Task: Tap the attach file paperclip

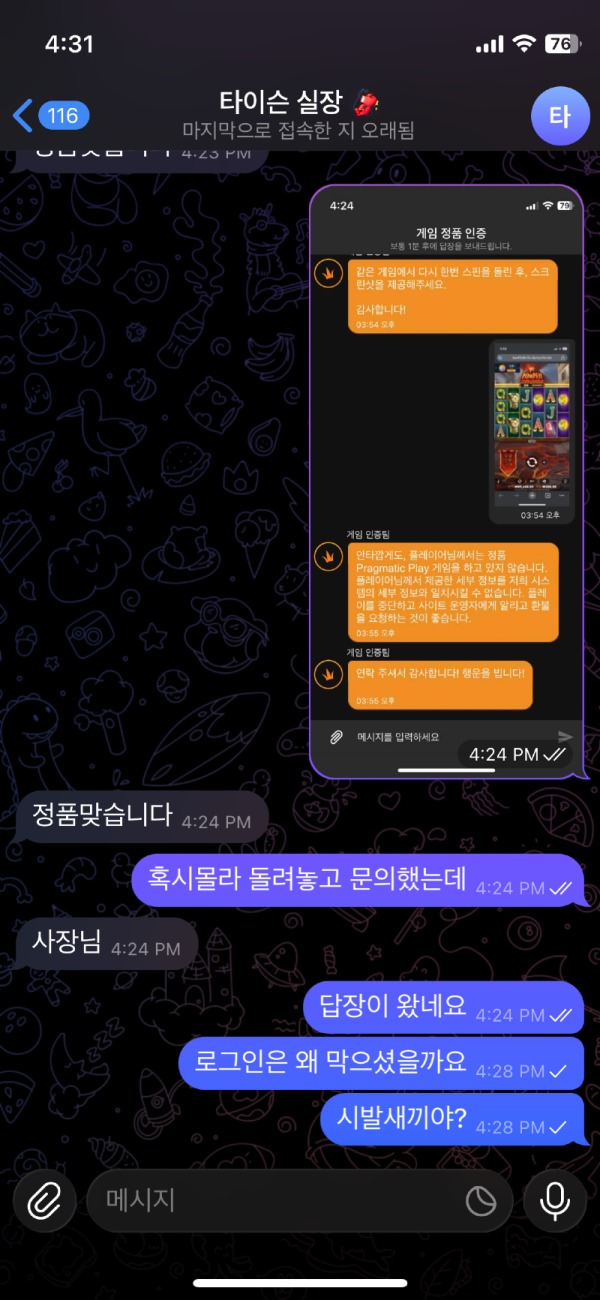Action: pyautogui.click(x=44, y=1200)
